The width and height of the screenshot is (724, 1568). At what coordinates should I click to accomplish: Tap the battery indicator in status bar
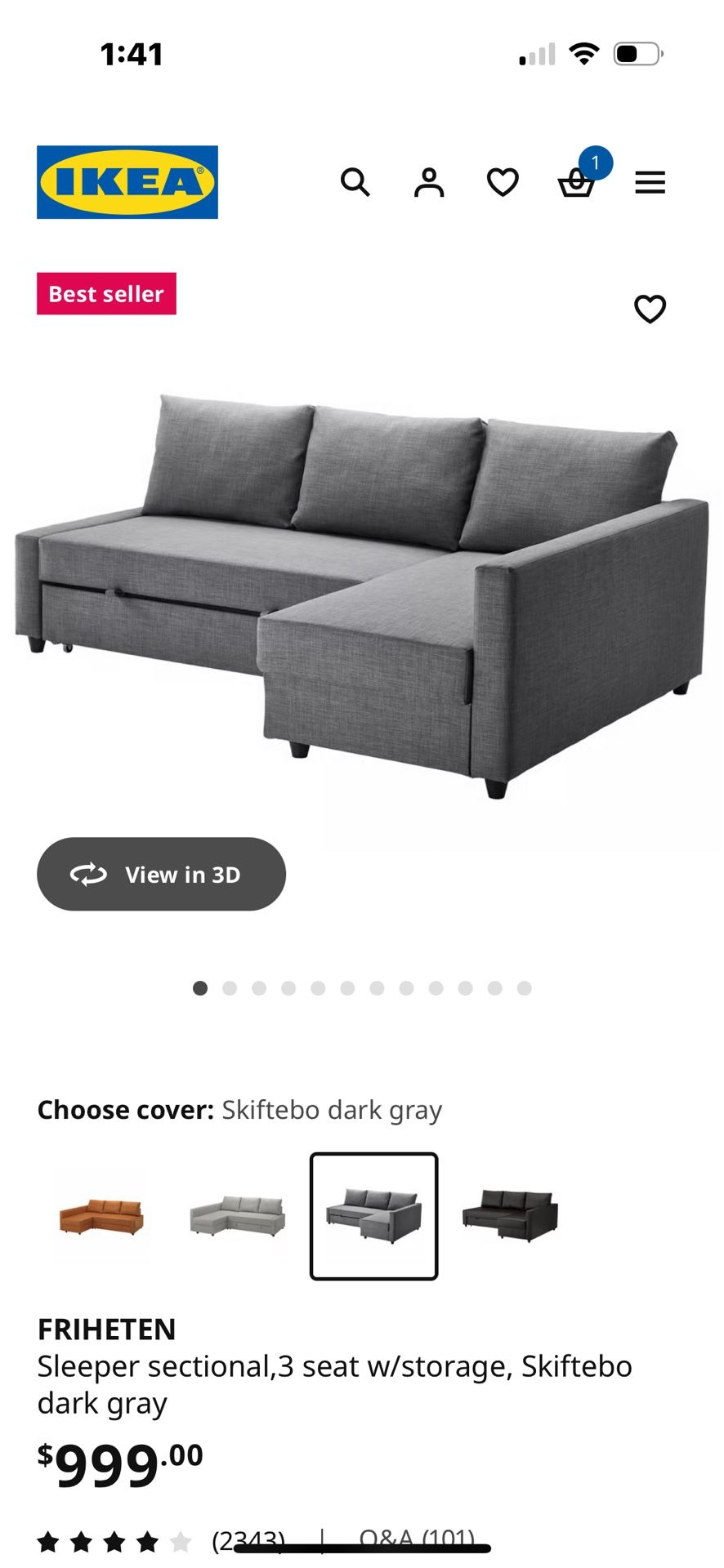point(638,53)
